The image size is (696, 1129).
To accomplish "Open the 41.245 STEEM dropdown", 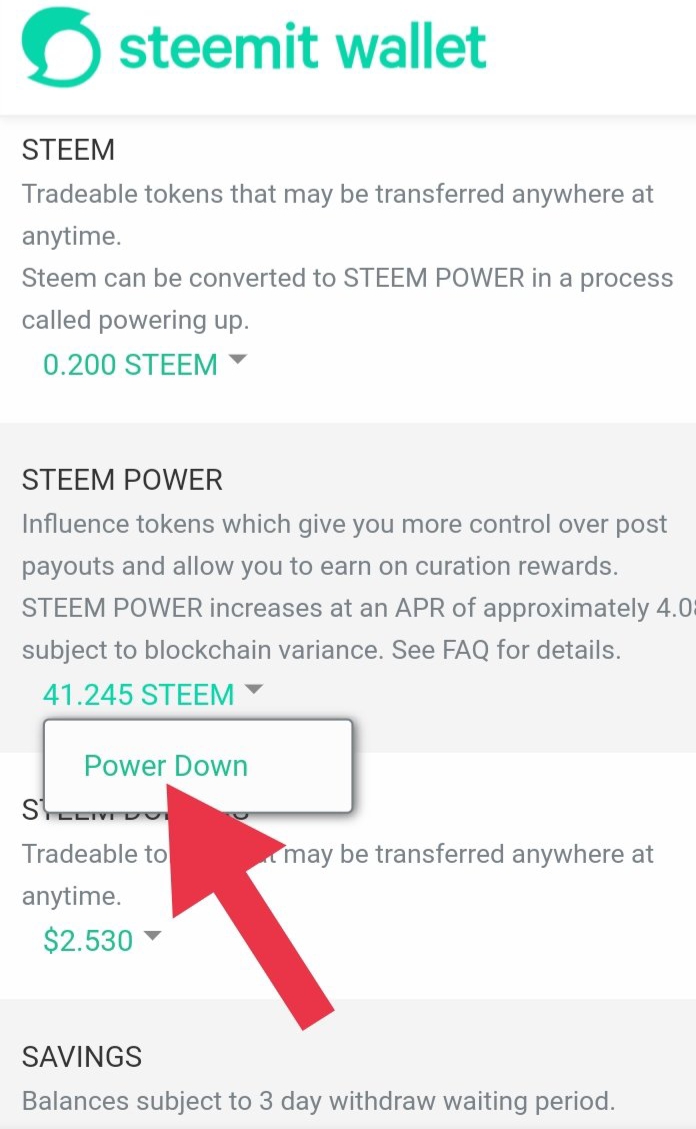I will (x=151, y=694).
